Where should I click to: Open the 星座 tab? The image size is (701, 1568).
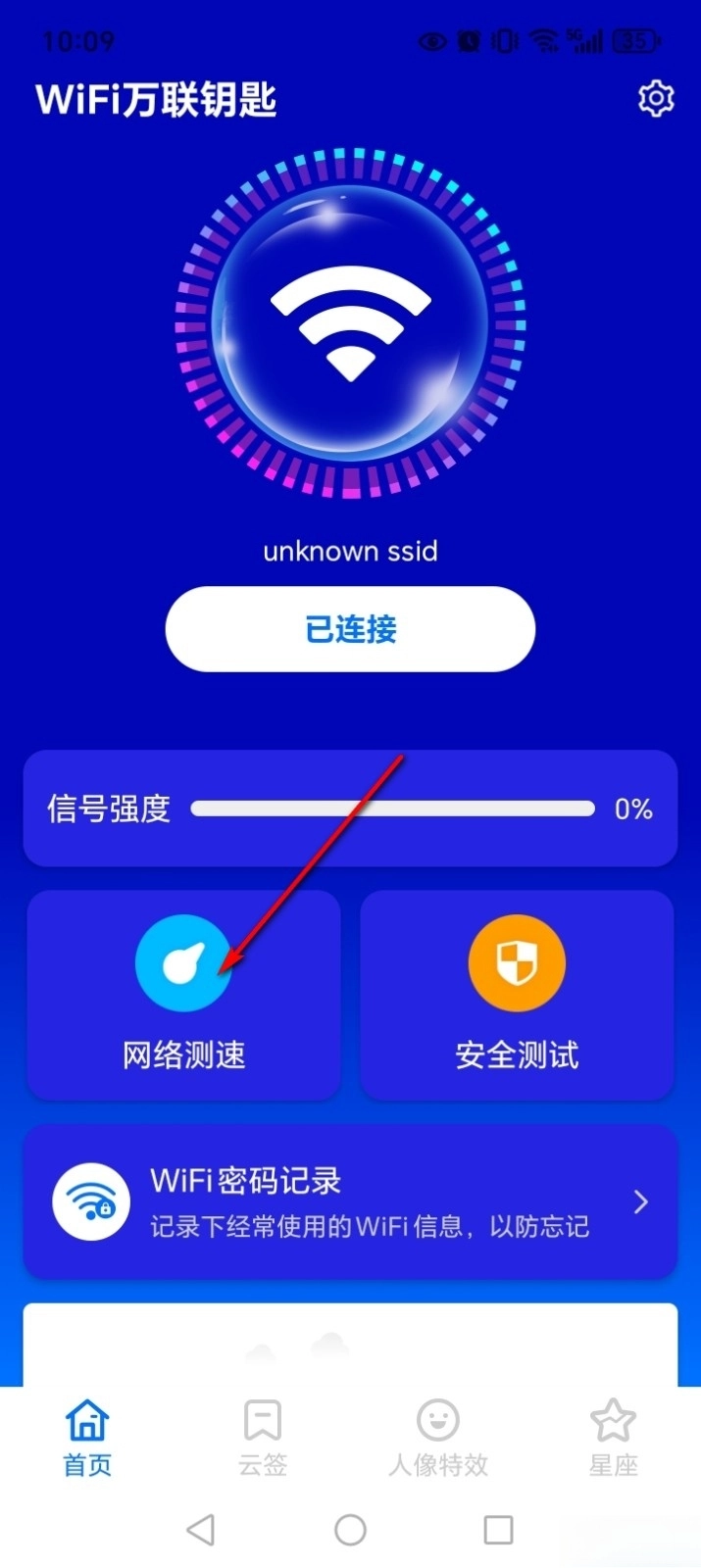tap(613, 1438)
